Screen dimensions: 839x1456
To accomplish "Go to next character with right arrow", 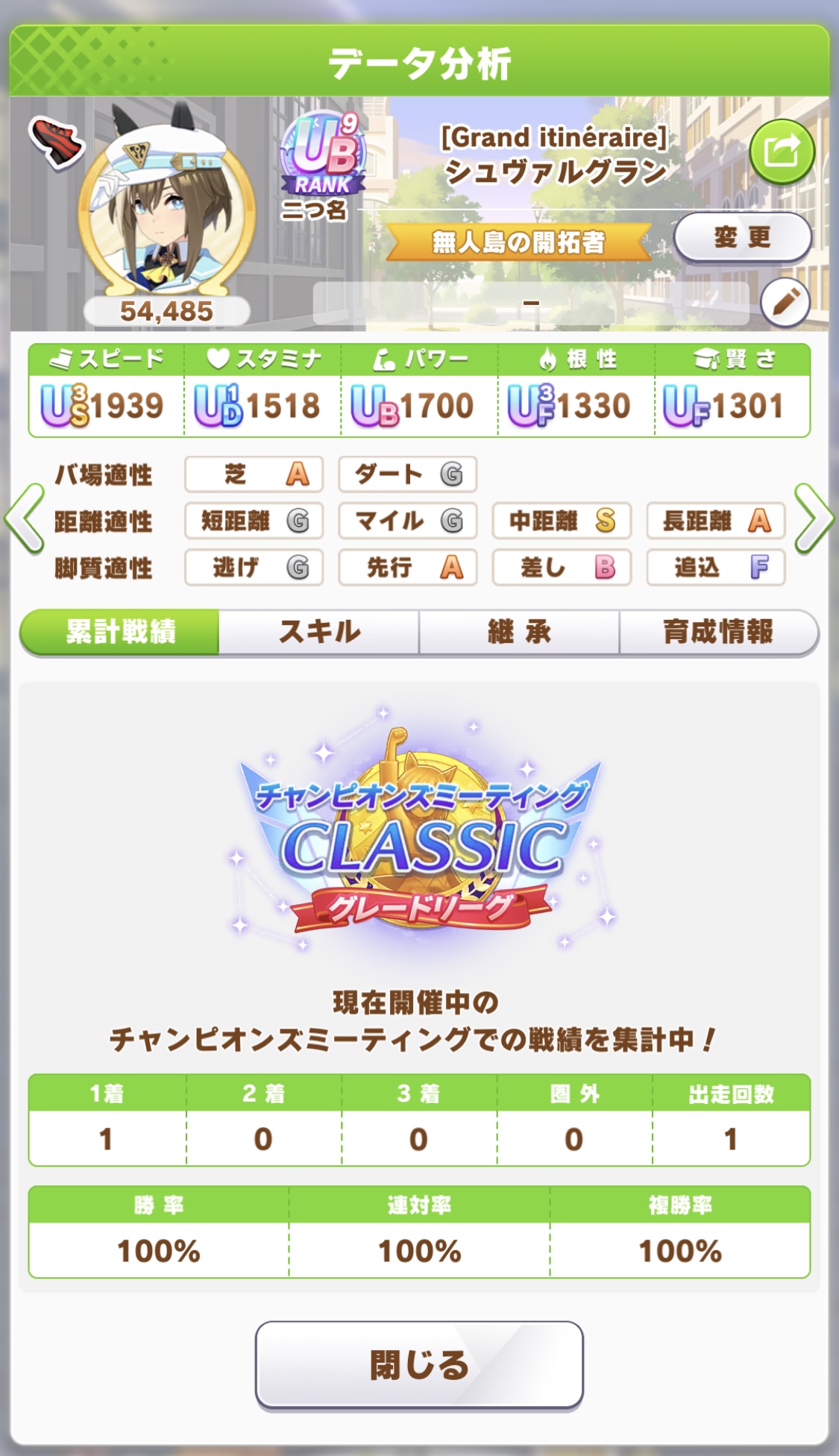I will [x=814, y=518].
